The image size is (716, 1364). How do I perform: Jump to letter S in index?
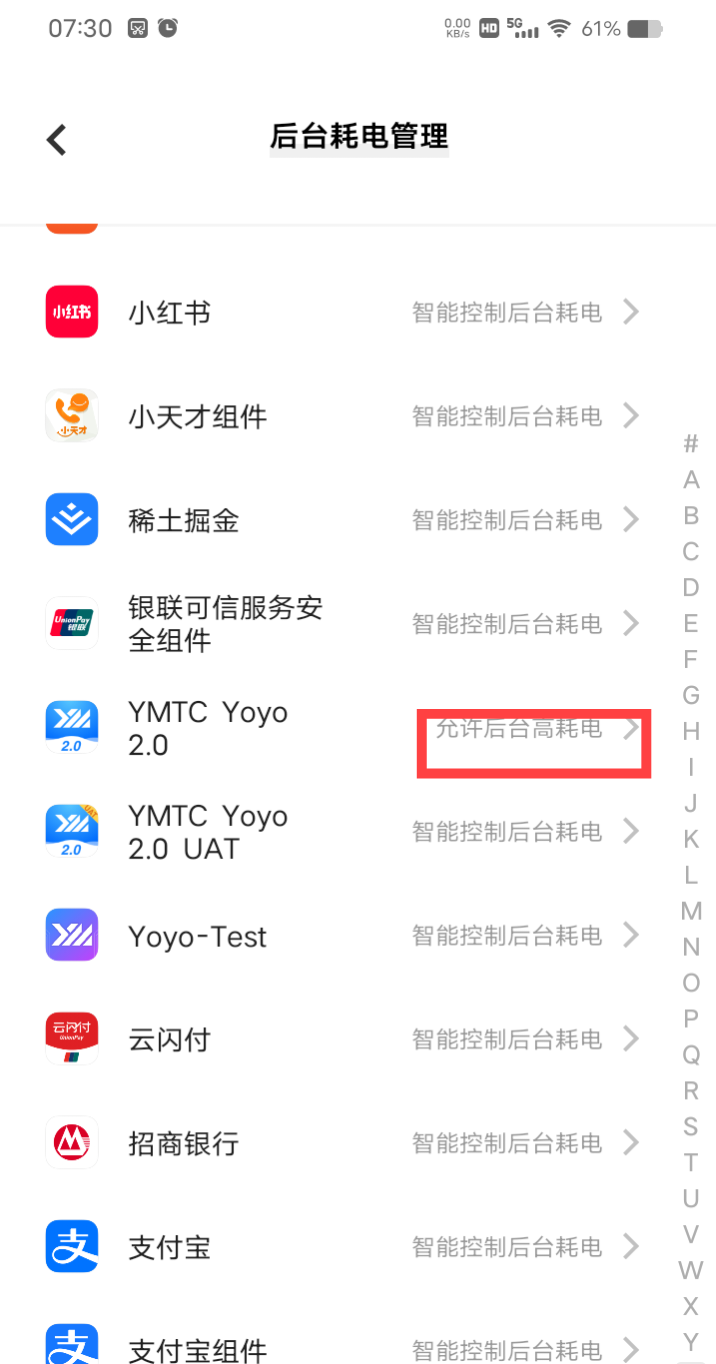(x=691, y=1126)
